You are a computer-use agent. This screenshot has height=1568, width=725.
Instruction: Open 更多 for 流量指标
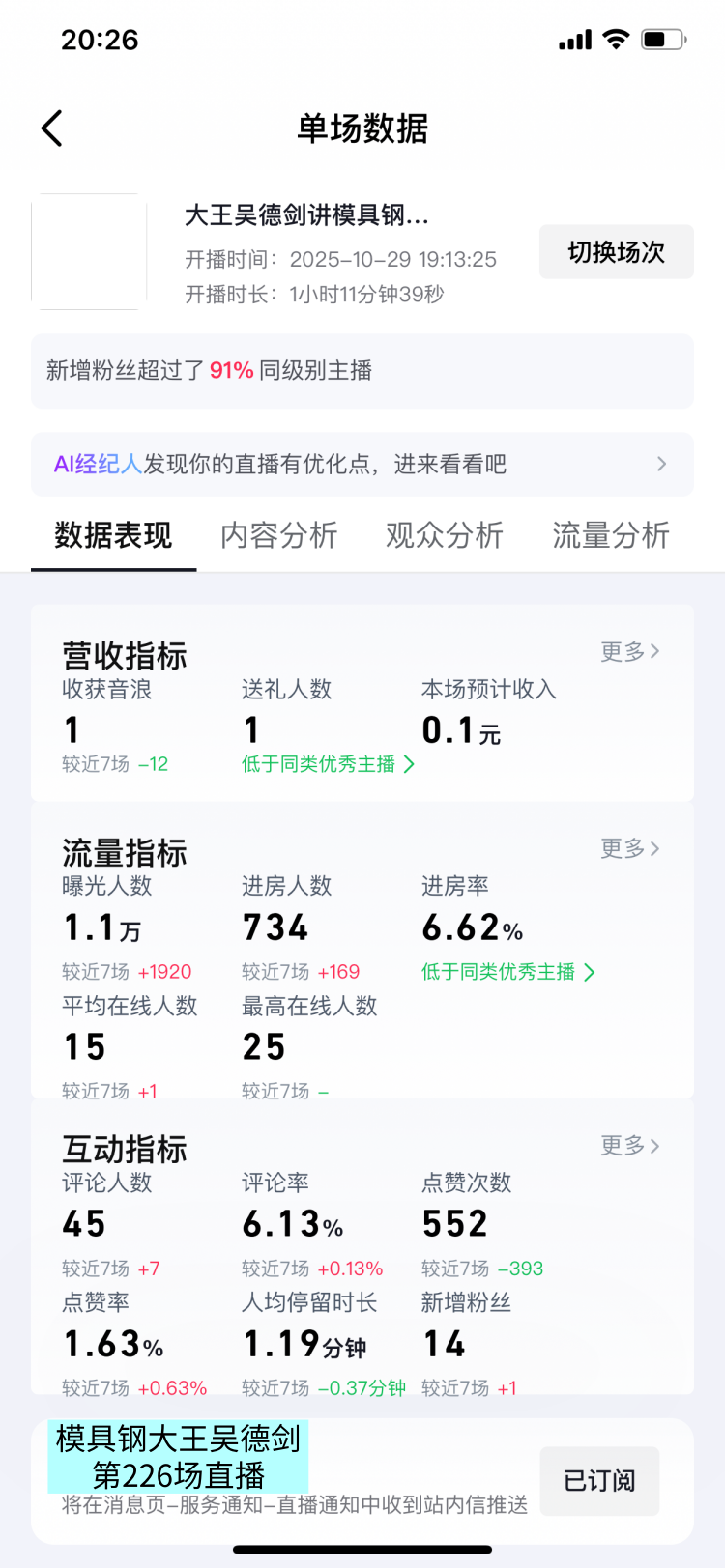point(629,849)
